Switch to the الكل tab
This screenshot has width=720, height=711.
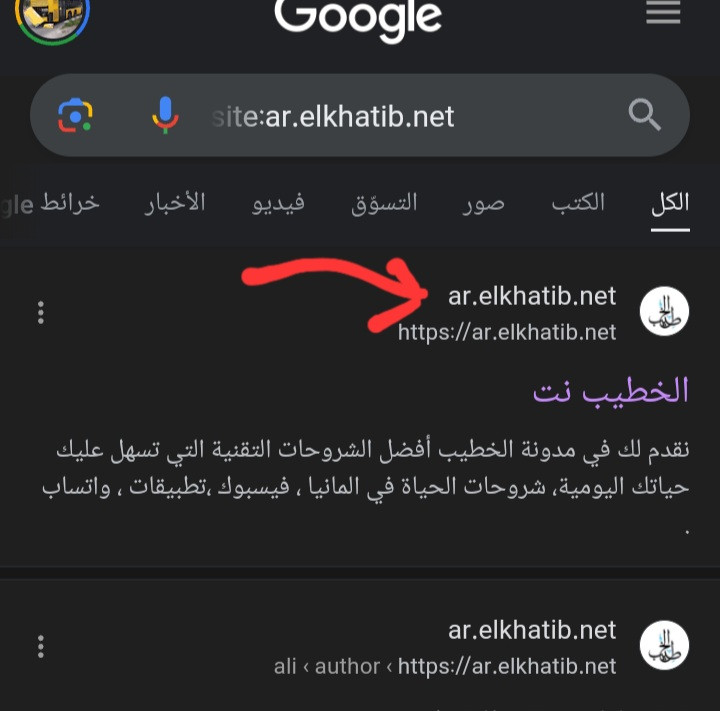tap(670, 203)
